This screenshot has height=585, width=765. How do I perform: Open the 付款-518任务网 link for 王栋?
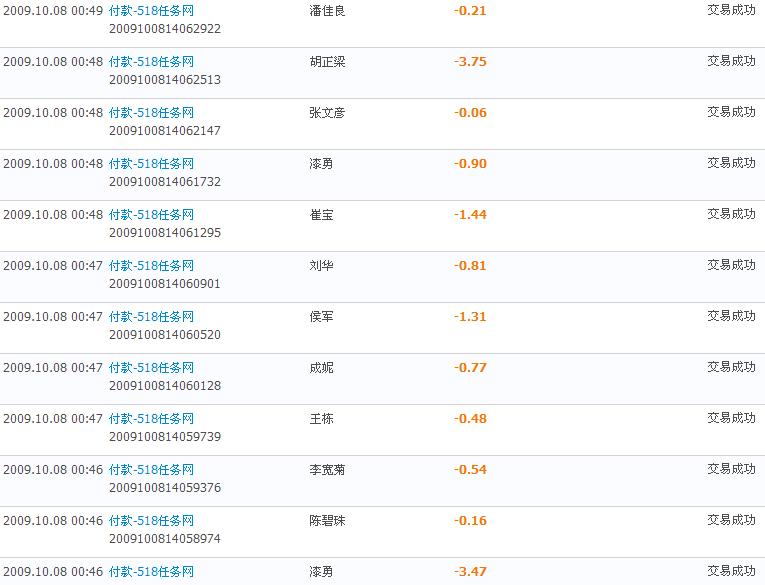(x=151, y=419)
